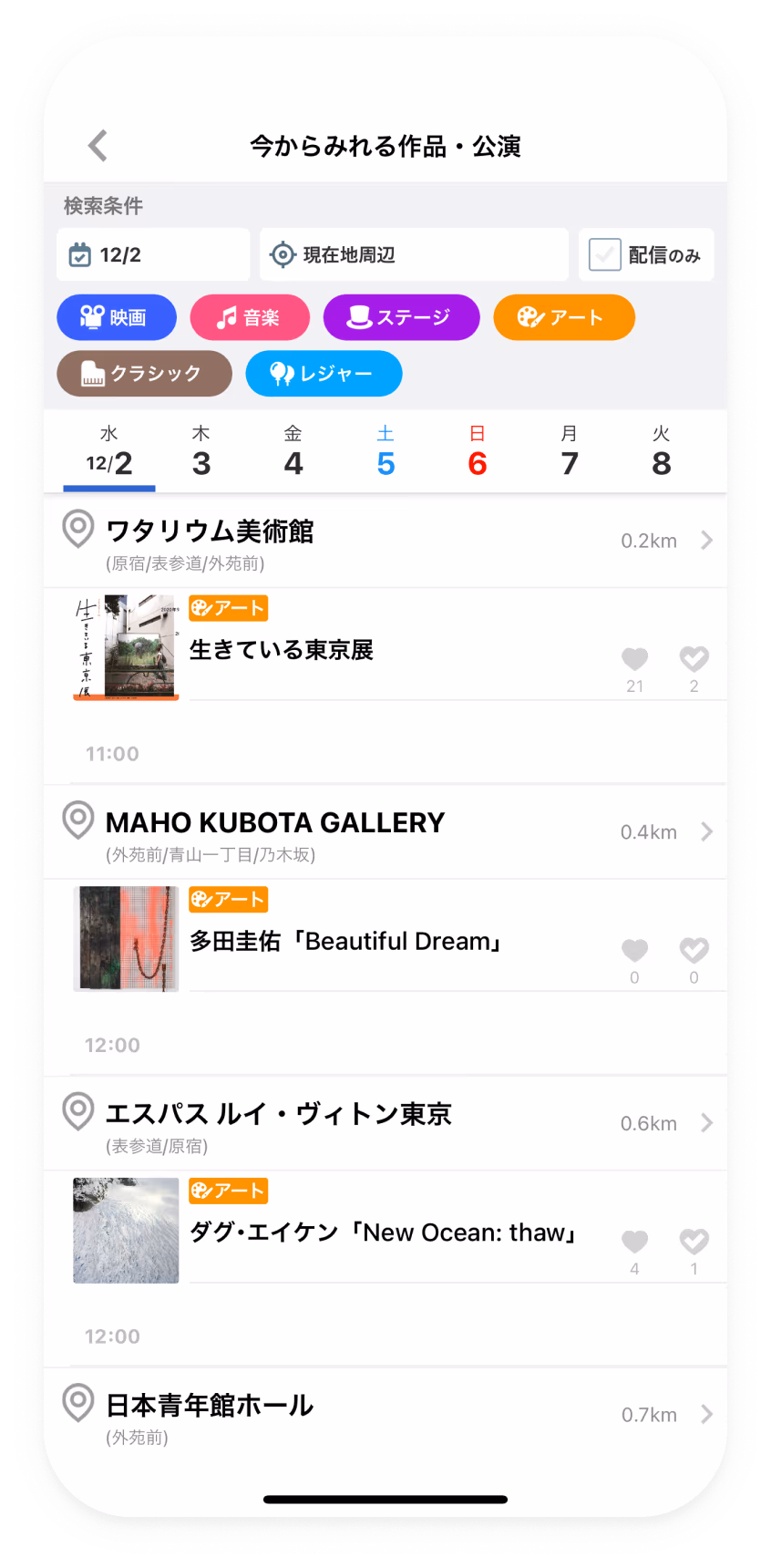771x1568 pixels.
Task: Switch to Tuesday 8 date tab
Action: pos(662,451)
